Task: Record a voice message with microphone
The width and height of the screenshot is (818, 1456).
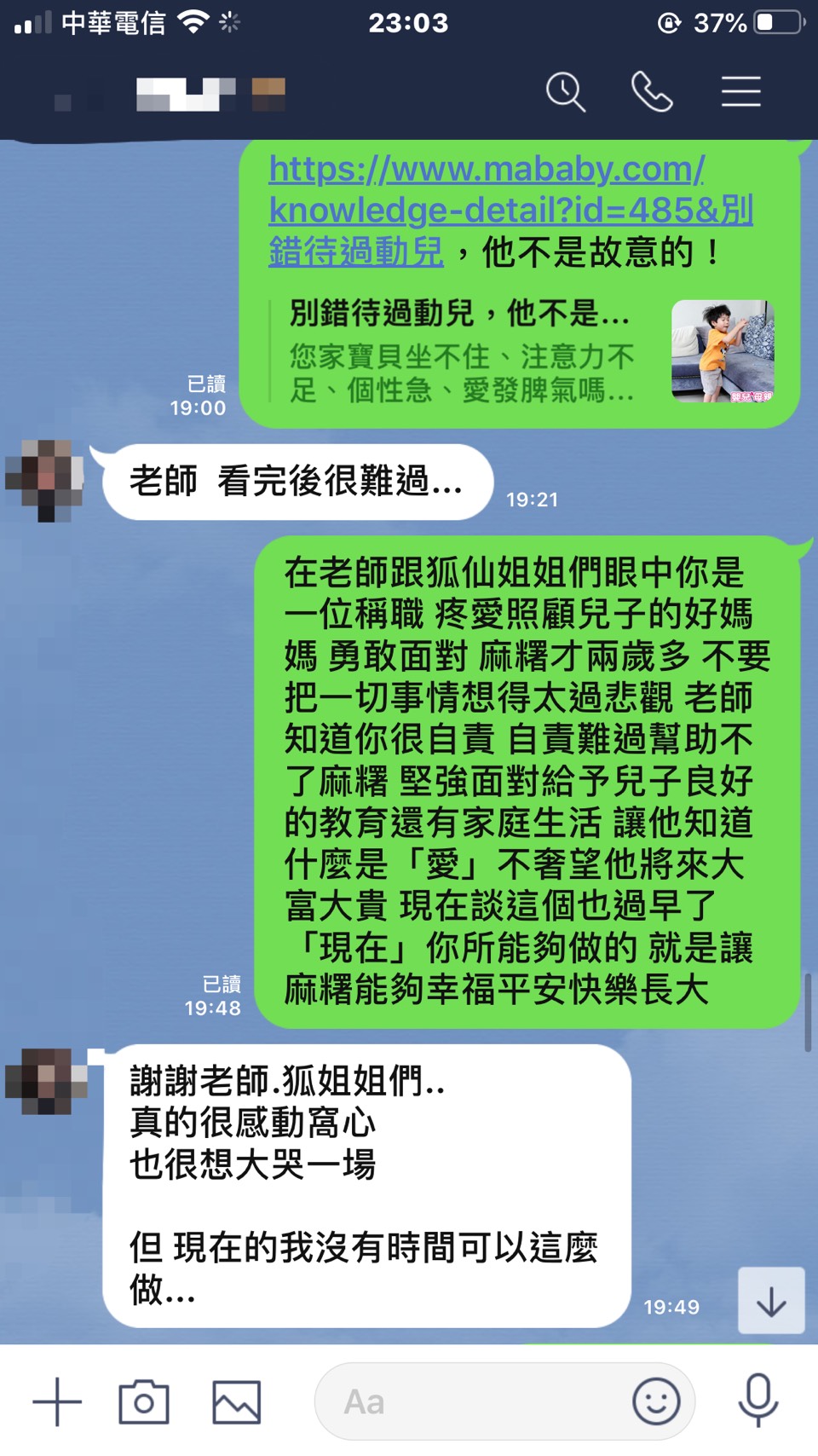Action: (x=758, y=1401)
